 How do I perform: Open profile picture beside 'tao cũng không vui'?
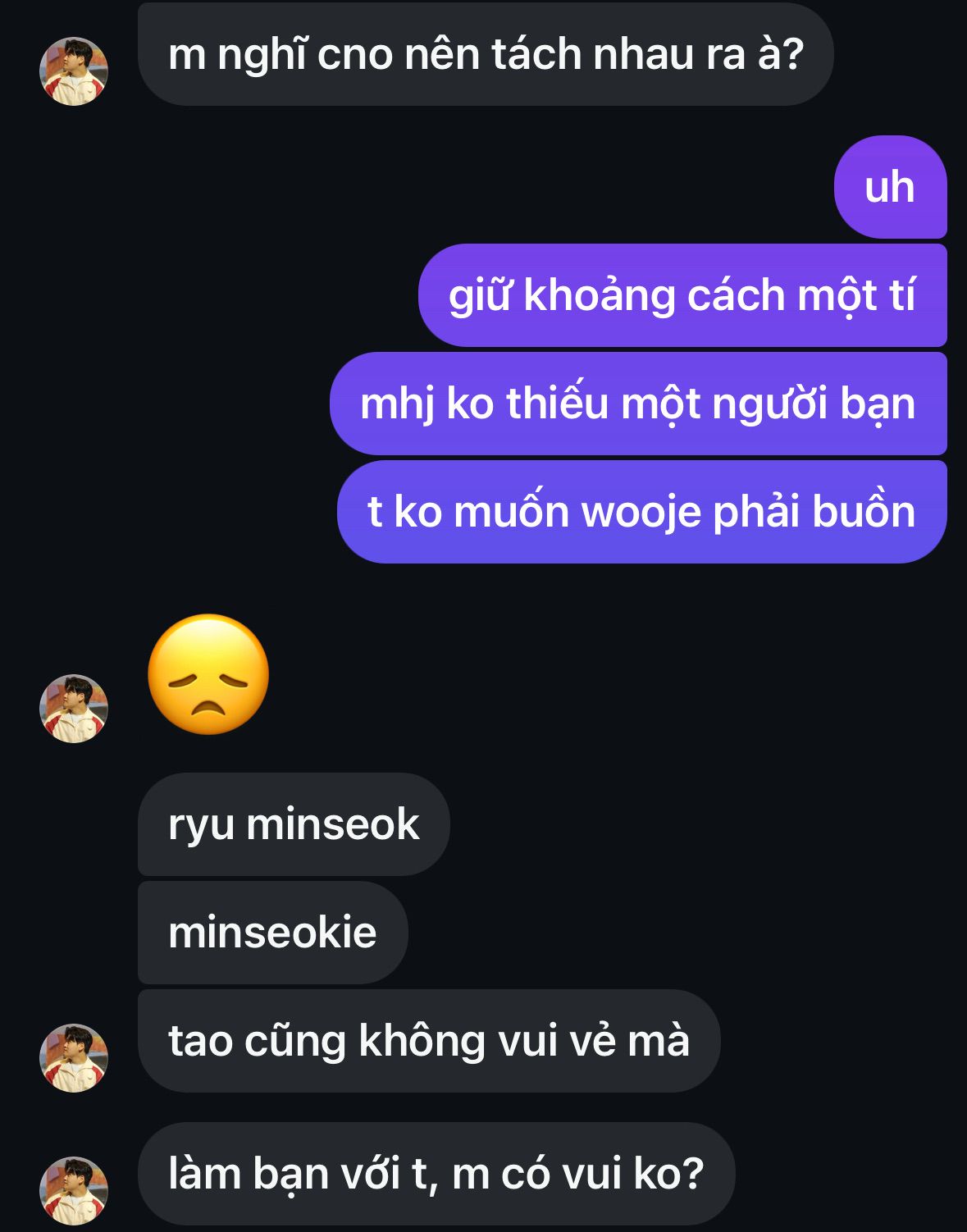74,1058
